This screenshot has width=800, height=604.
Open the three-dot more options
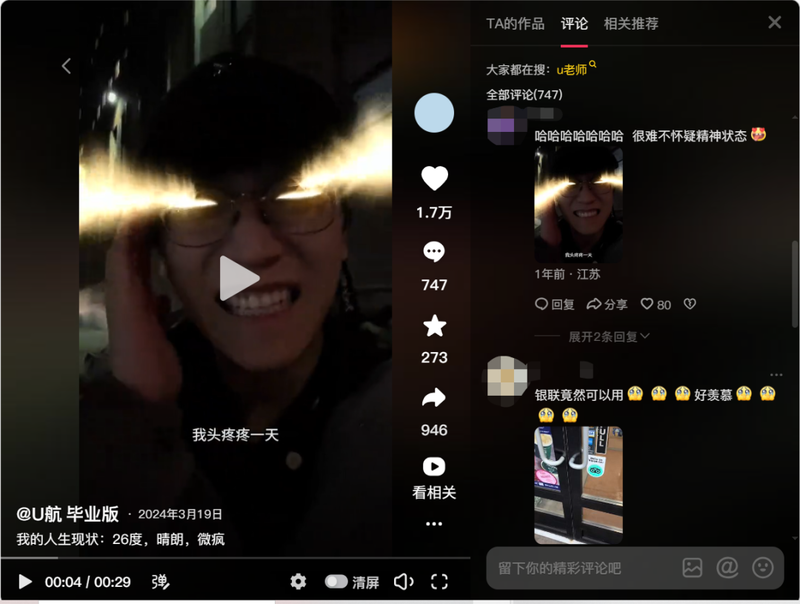434,524
